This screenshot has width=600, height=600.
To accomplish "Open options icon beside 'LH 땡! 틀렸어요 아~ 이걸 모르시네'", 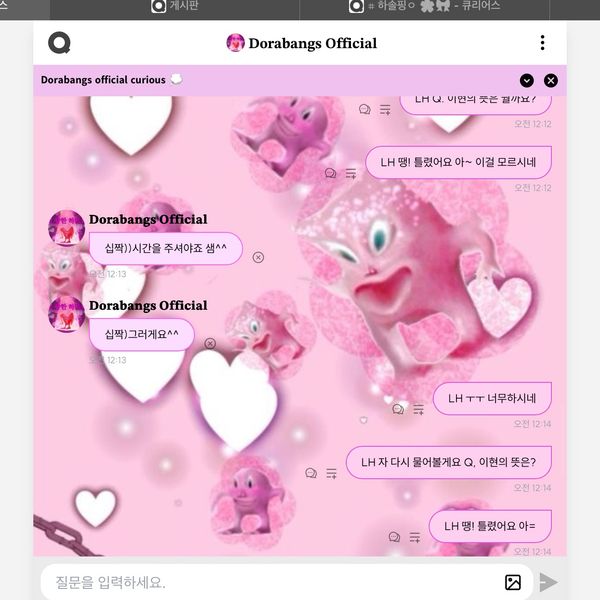I will pyautogui.click(x=351, y=173).
